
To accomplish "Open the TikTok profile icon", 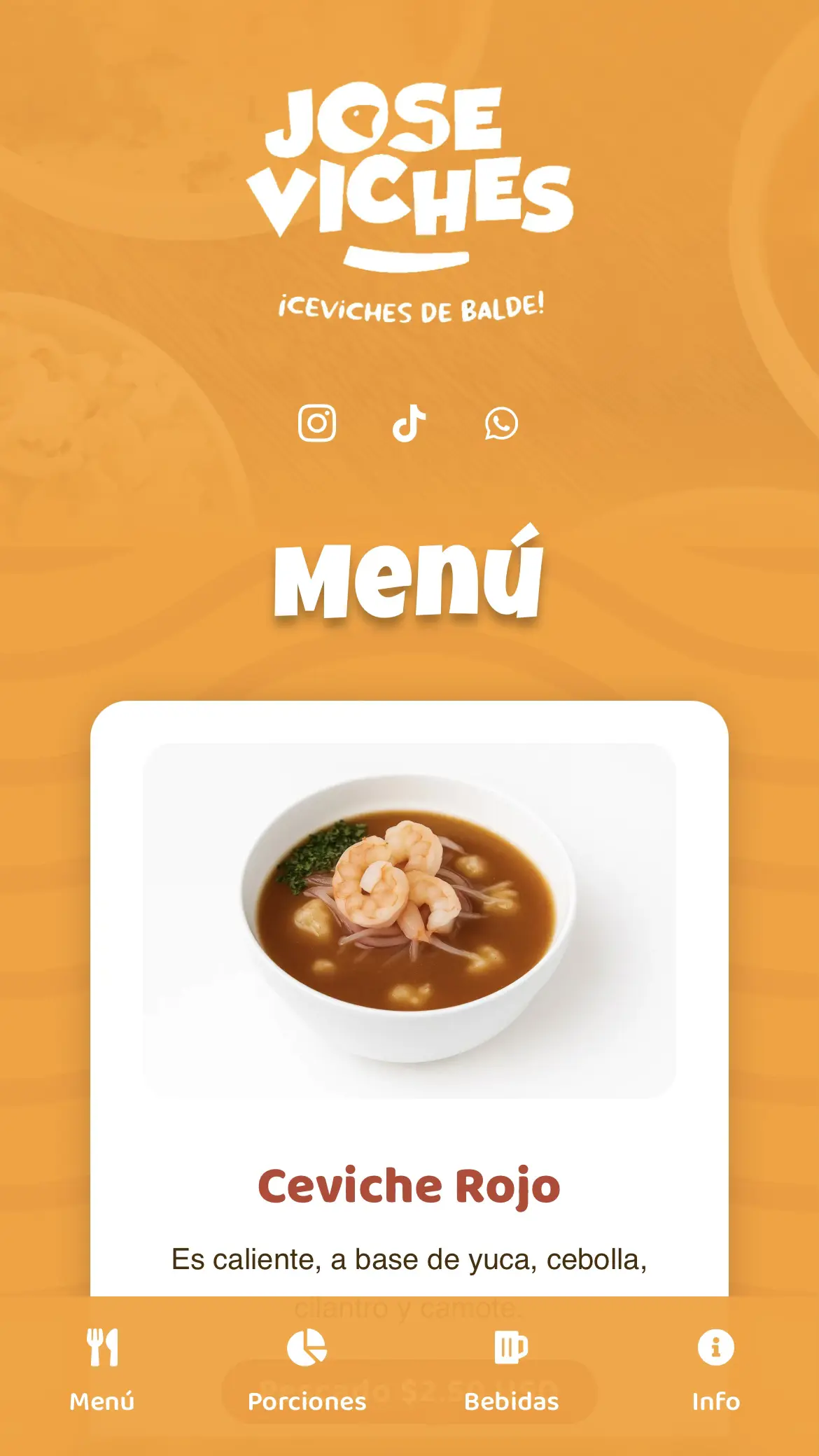I will (x=409, y=423).
